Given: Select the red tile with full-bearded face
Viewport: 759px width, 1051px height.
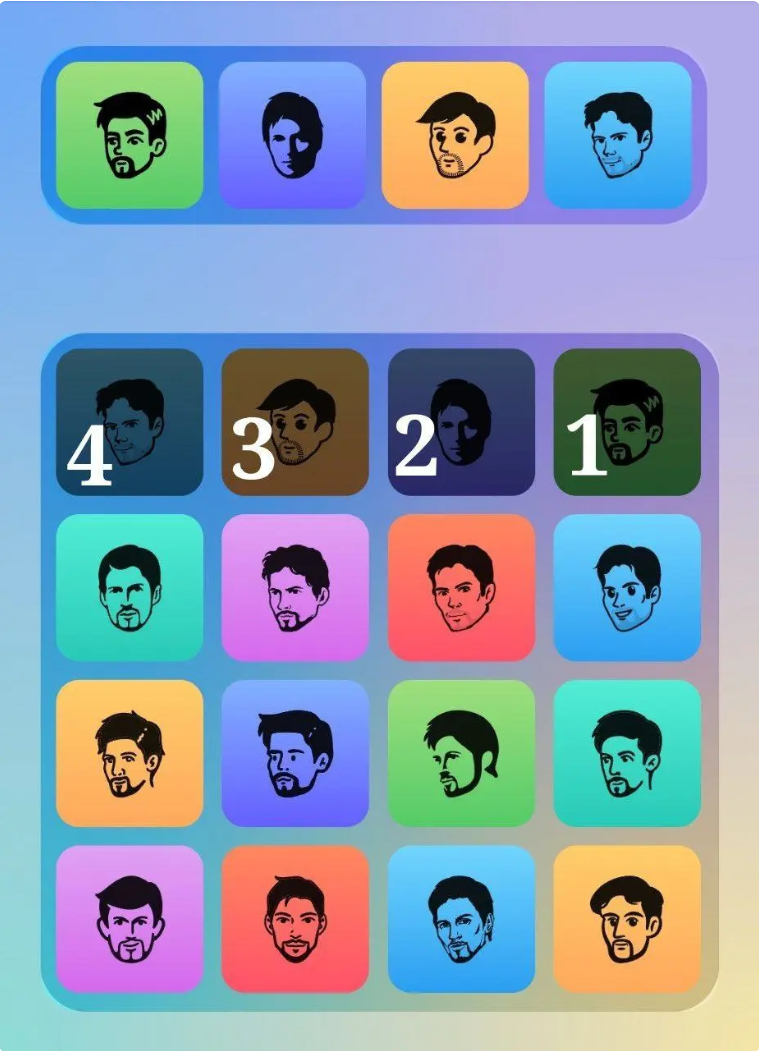Looking at the screenshot, I should coord(295,920).
